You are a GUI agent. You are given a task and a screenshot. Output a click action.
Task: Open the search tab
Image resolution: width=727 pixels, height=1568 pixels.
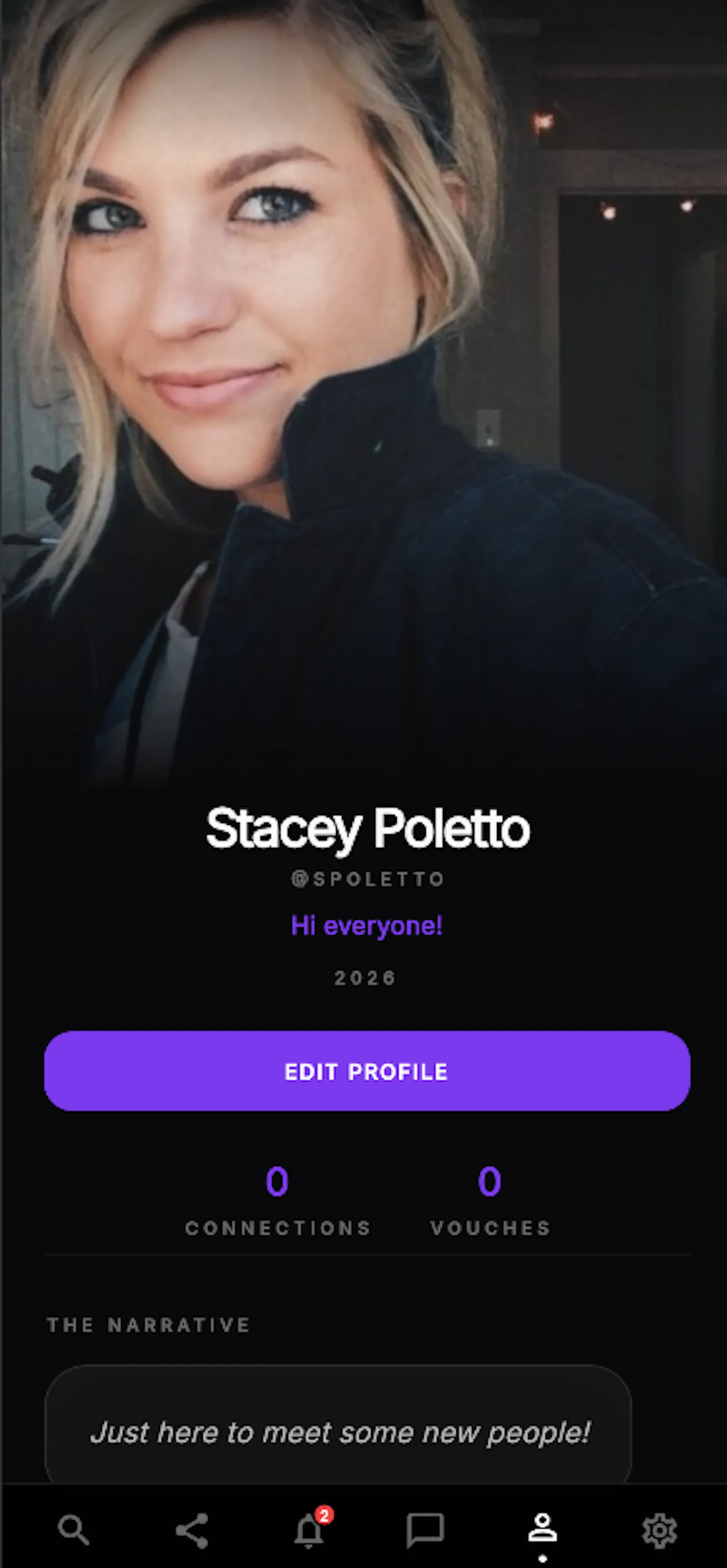point(74,1530)
